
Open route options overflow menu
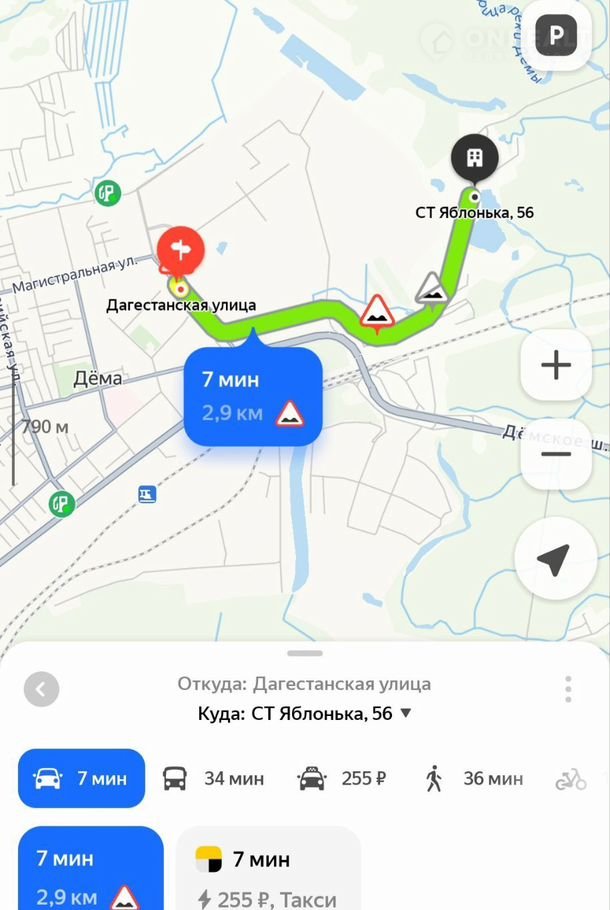point(568,689)
